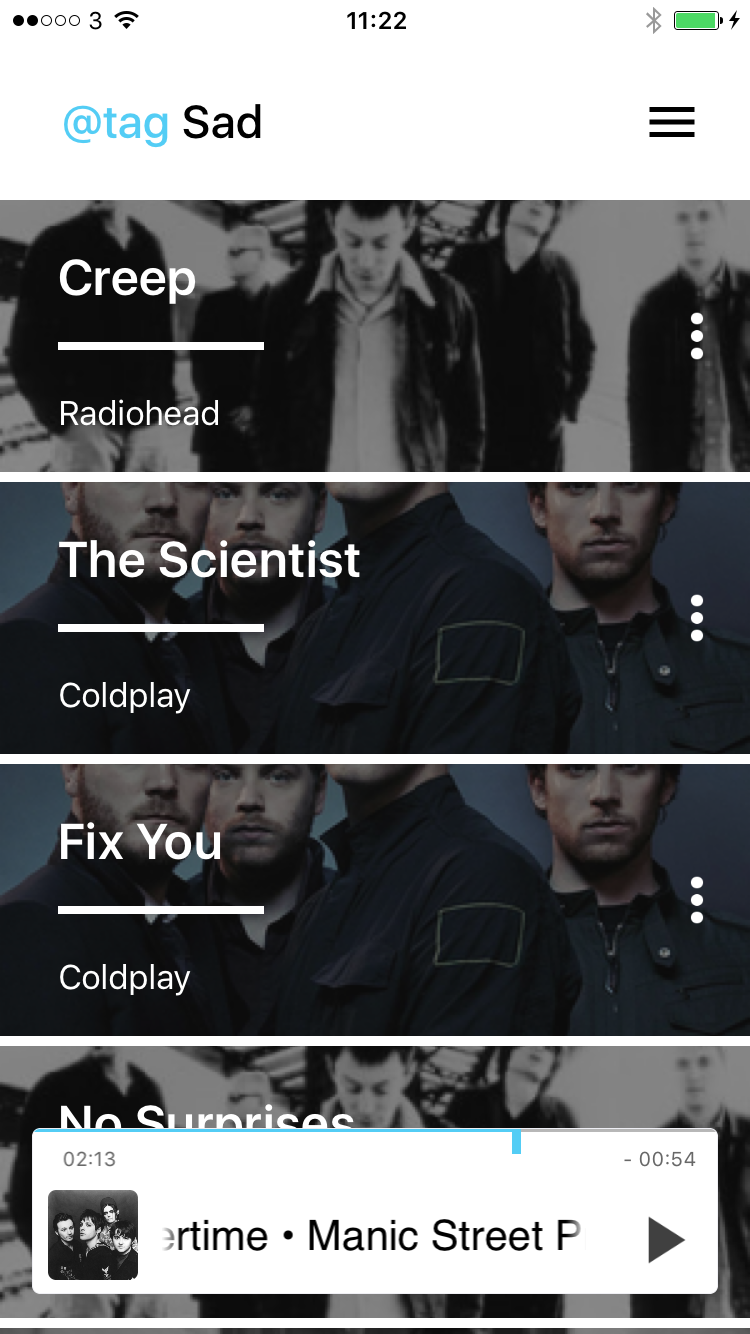Viewport: 750px width, 1334px height.
Task: Open the Manic Street Preachers album art
Action: [x=93, y=1235]
